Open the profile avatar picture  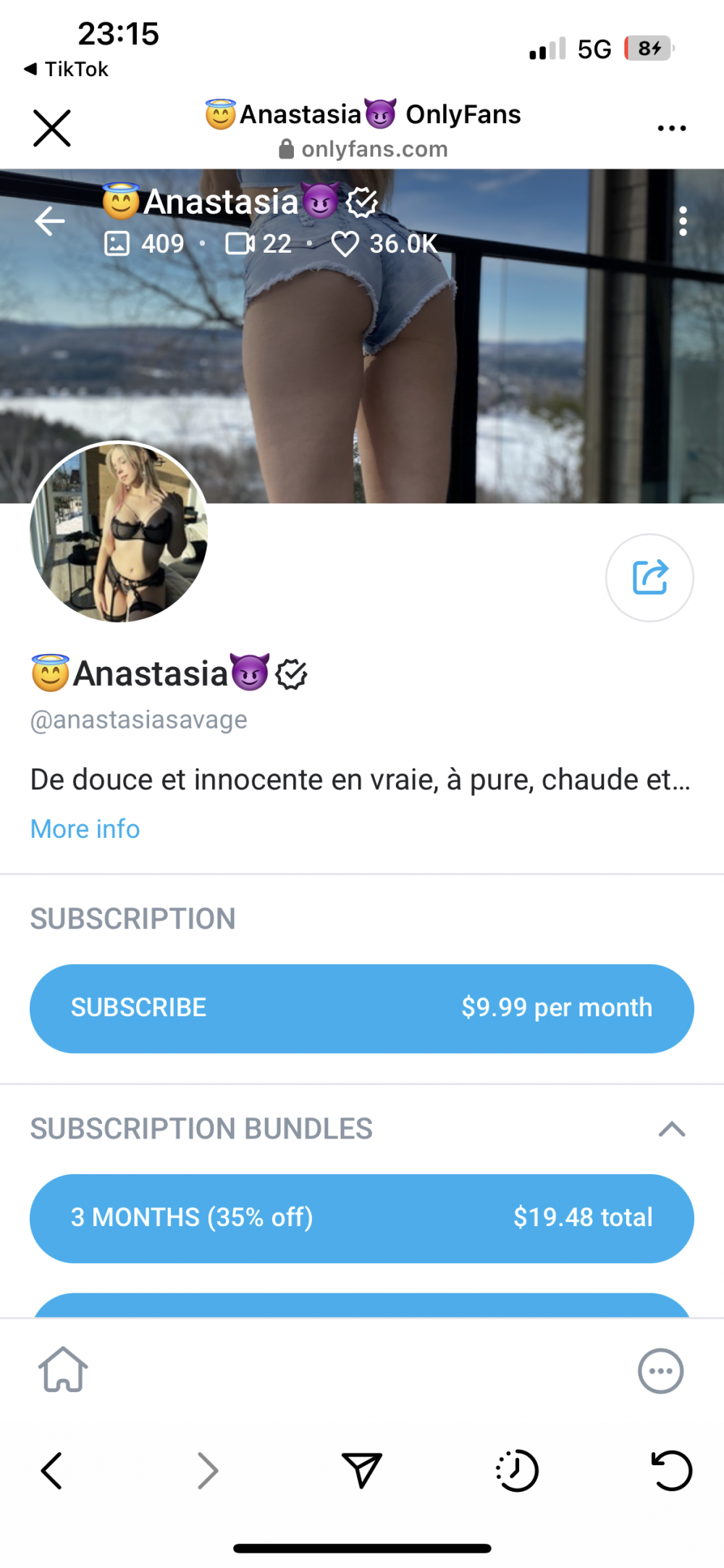pos(119,532)
